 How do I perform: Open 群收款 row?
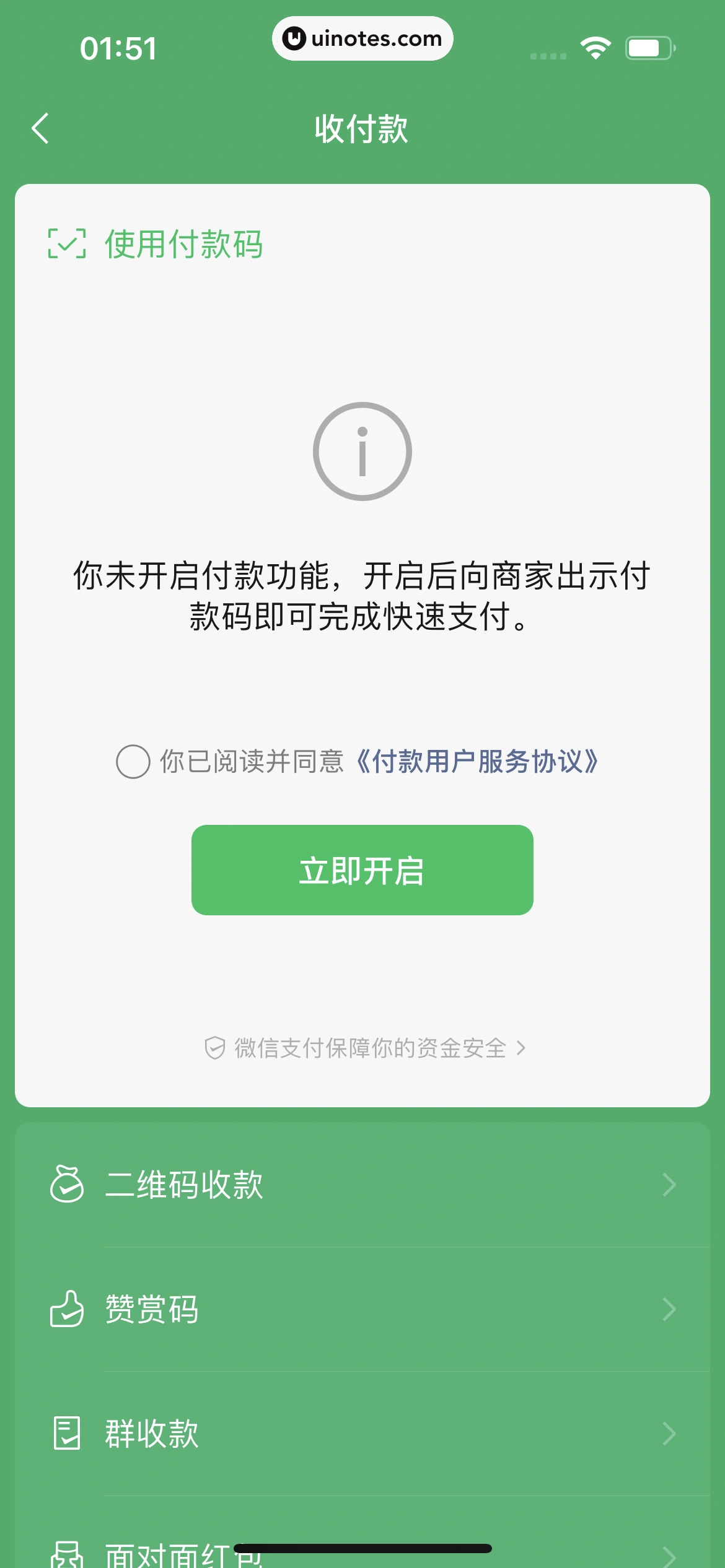[362, 1434]
